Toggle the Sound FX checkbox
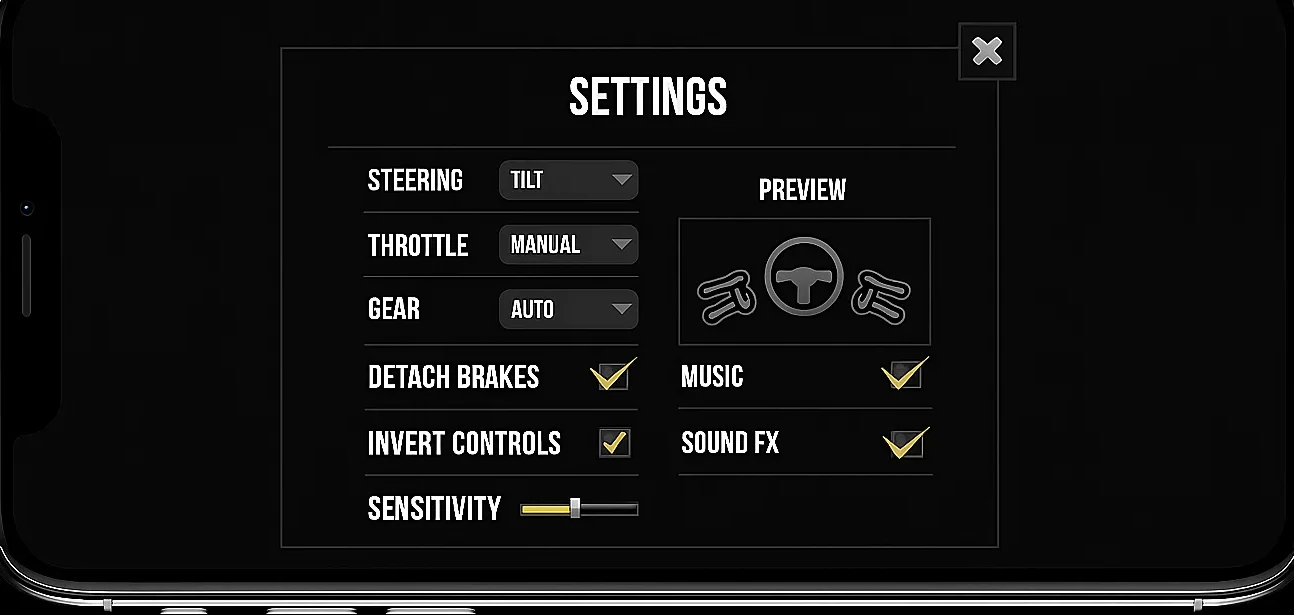This screenshot has height=615, width=1294. pos(907,442)
